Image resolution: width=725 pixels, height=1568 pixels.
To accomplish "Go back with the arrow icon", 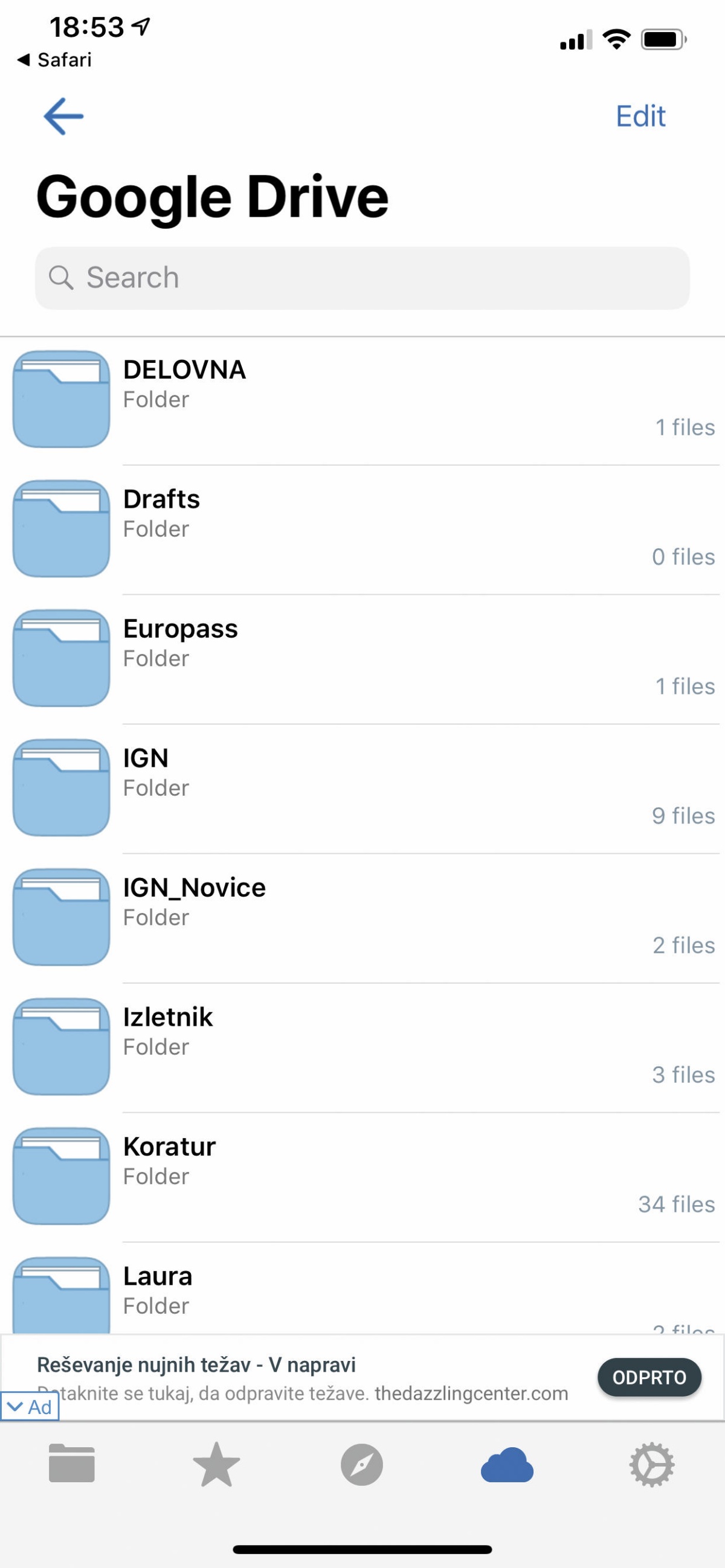I will (x=63, y=117).
